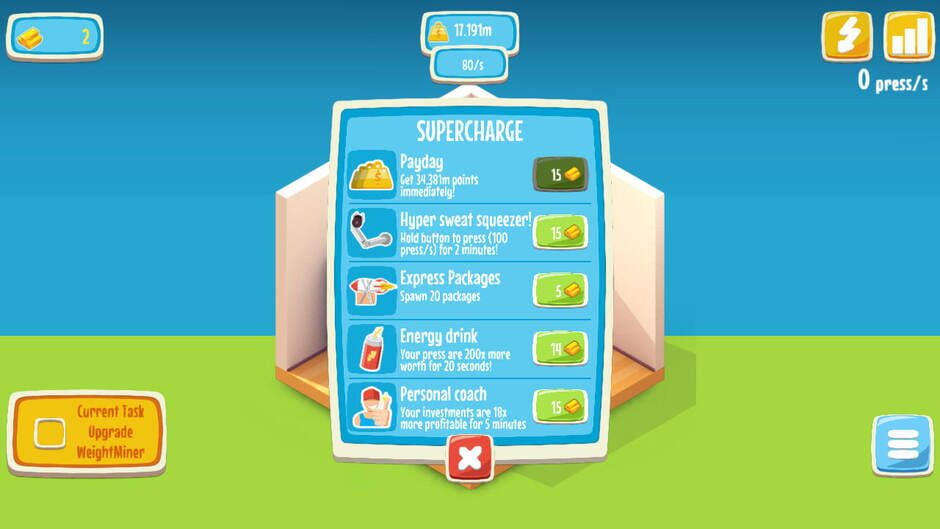Purchase Hyper sweat squeezer for 15 gold

(560, 233)
